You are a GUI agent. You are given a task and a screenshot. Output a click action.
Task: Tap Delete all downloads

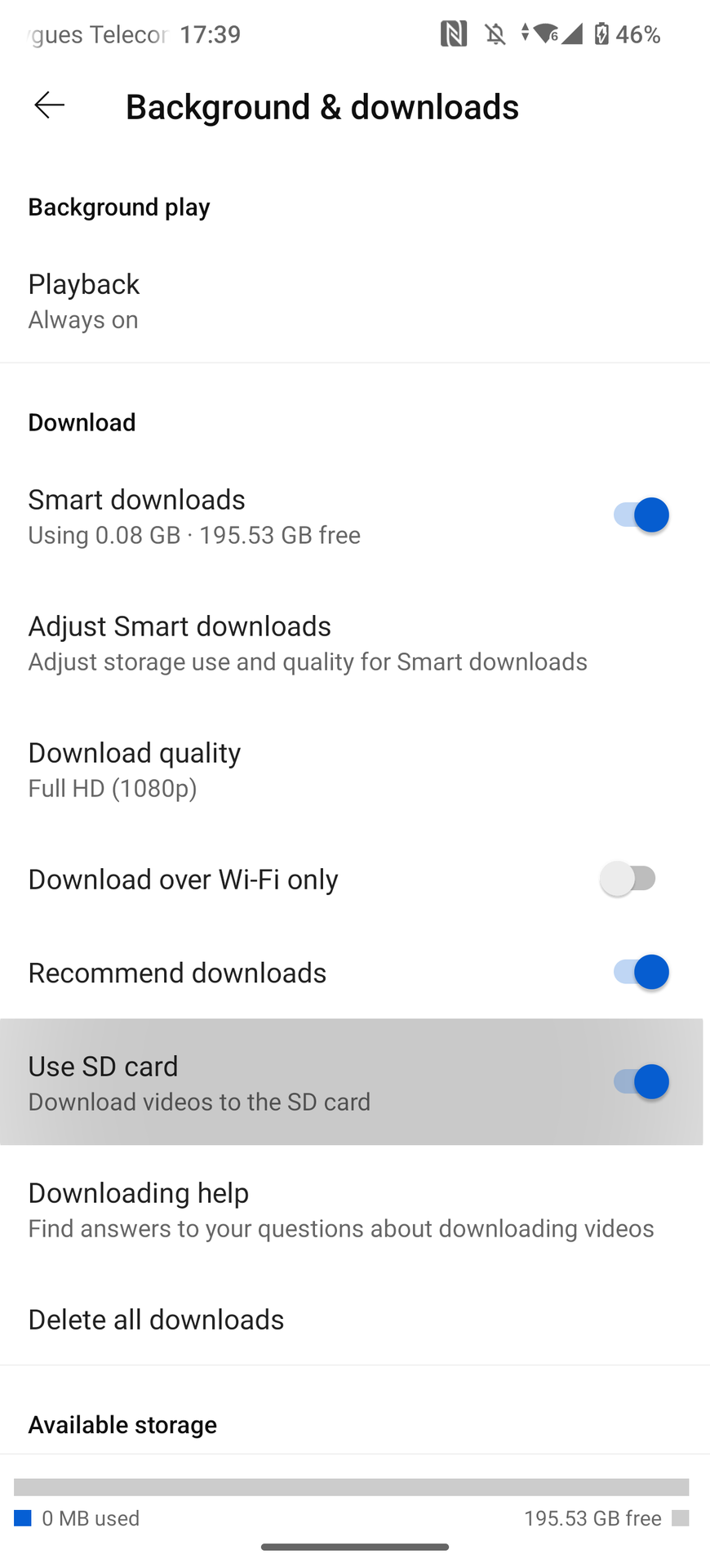(156, 1320)
